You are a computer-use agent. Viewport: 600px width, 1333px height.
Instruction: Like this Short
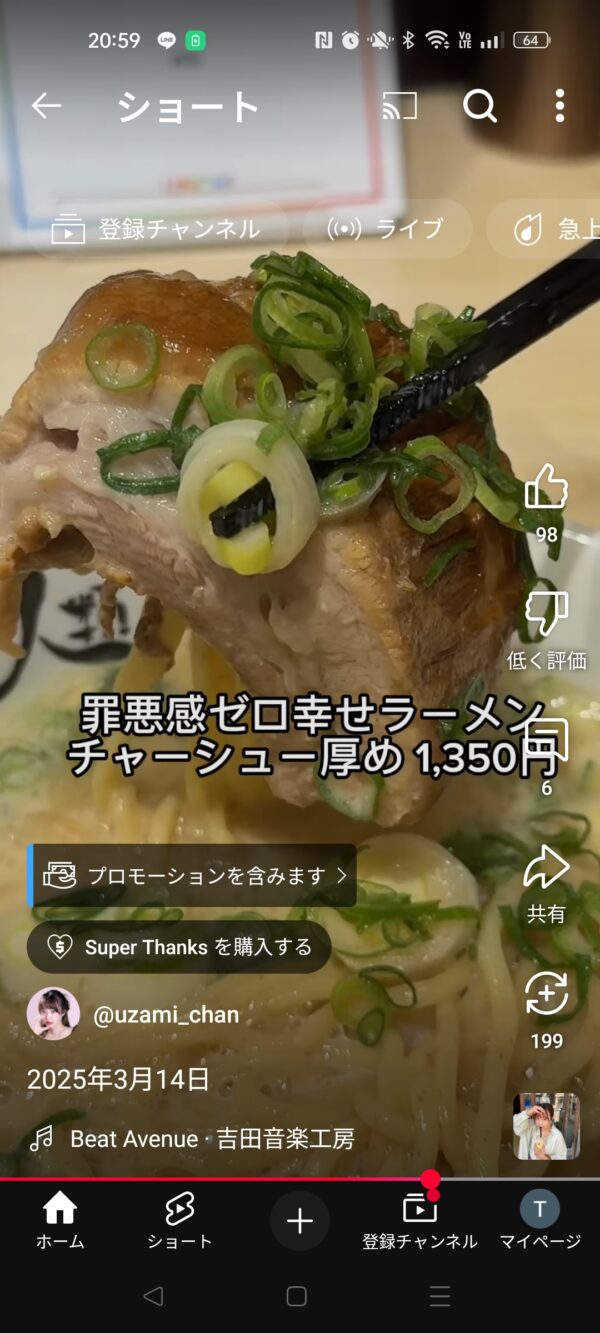[546, 488]
